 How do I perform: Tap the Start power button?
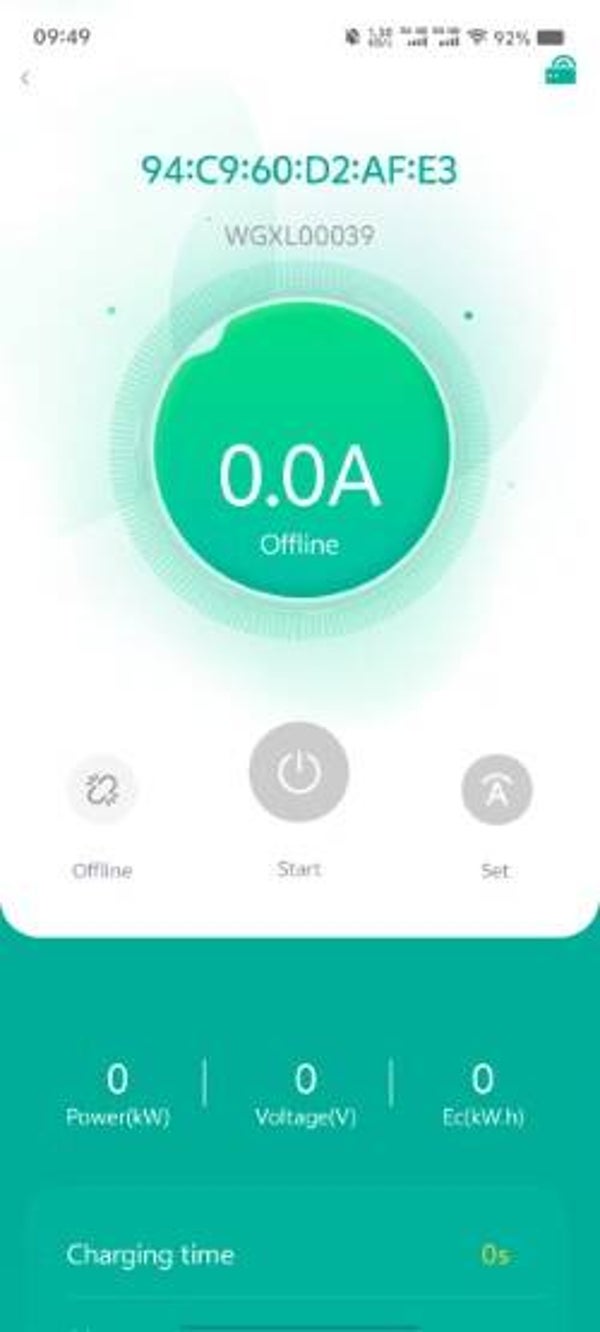tap(298, 772)
